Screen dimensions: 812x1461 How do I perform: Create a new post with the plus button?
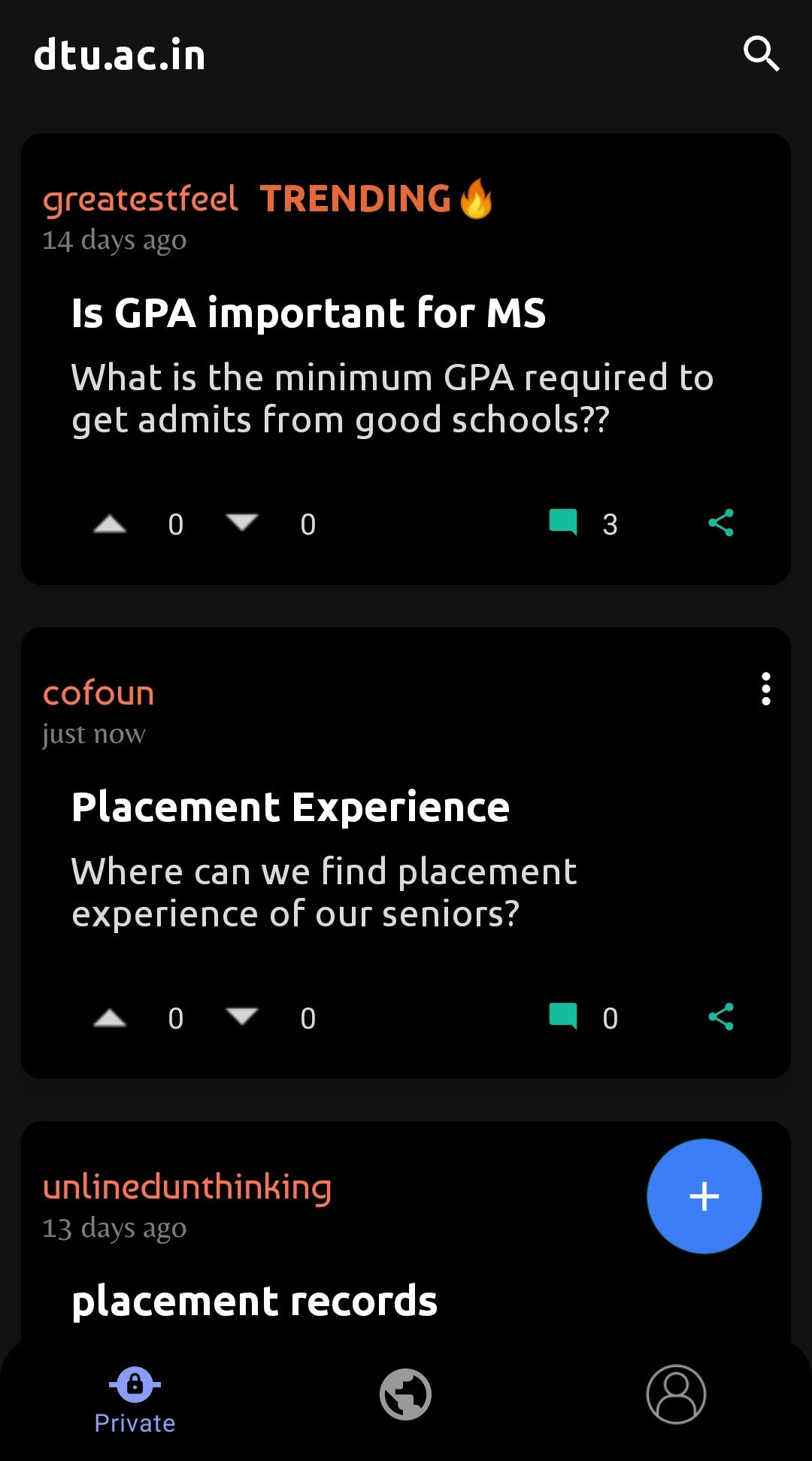pyautogui.click(x=704, y=1196)
